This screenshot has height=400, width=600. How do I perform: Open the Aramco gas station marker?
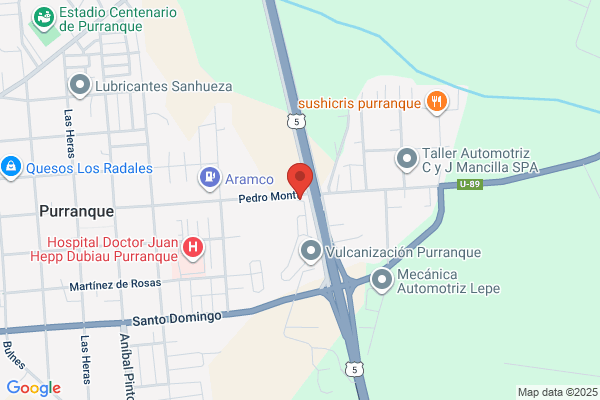[x=210, y=178]
